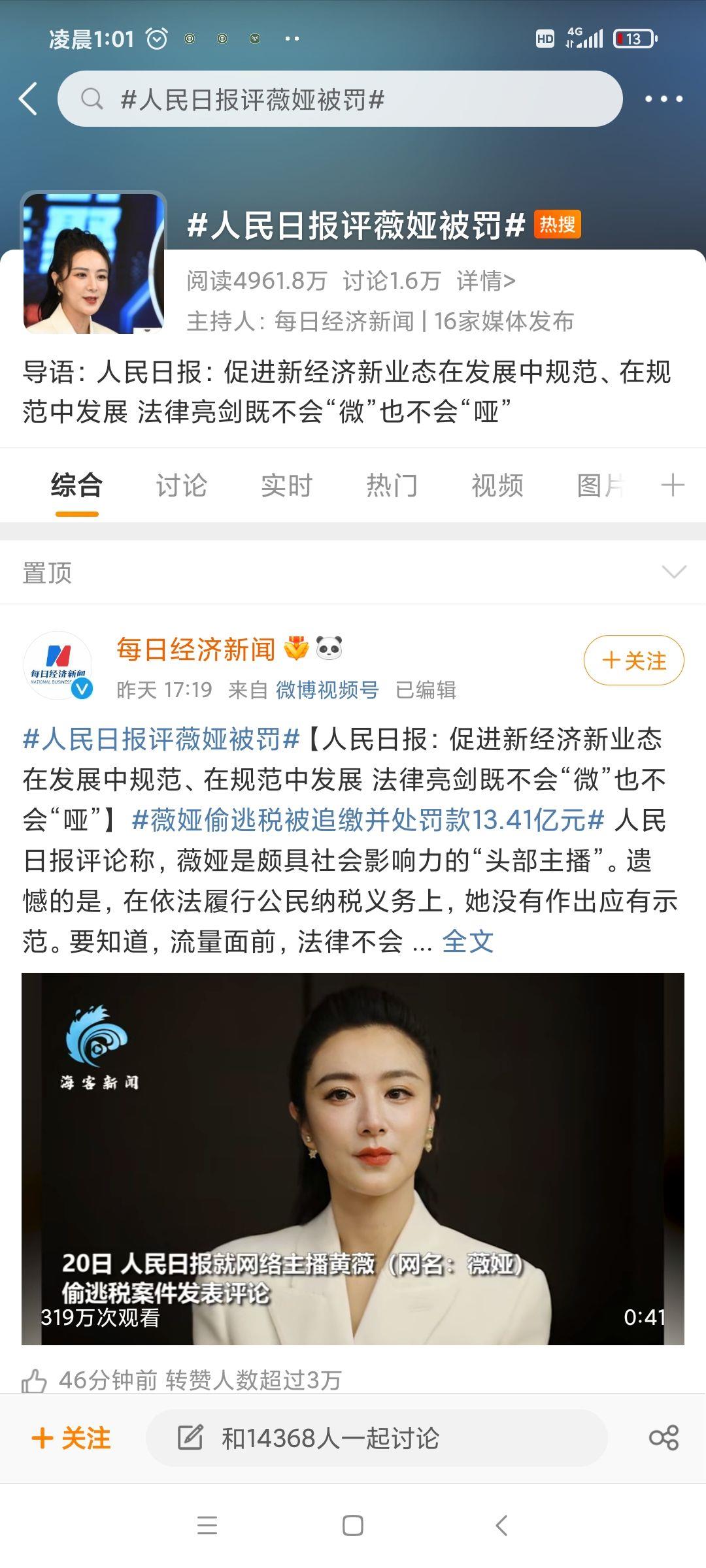Select the 综合 tab
Screen dimensions: 706x1568
point(76,485)
